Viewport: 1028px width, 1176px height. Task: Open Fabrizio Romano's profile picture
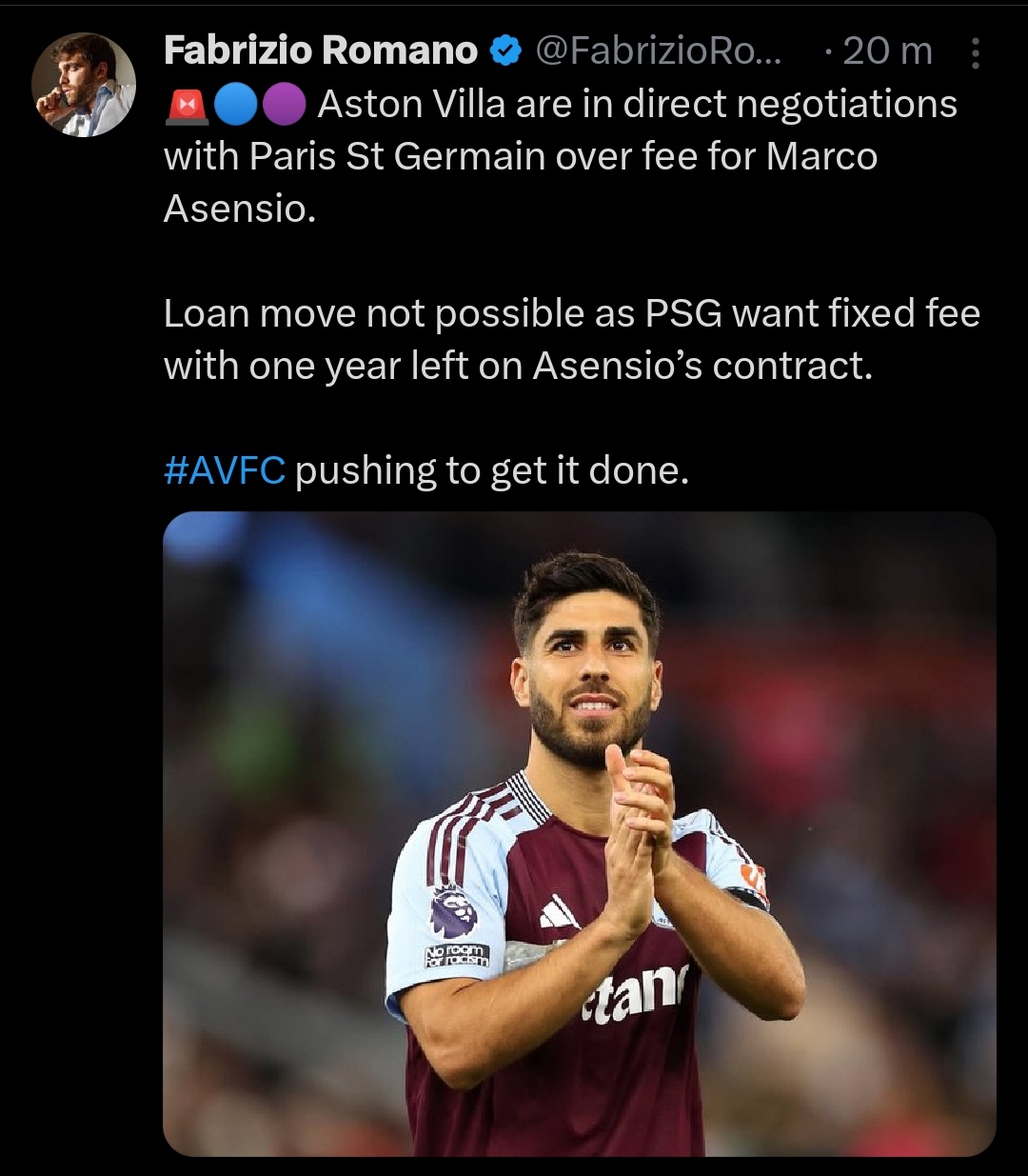pos(84,85)
